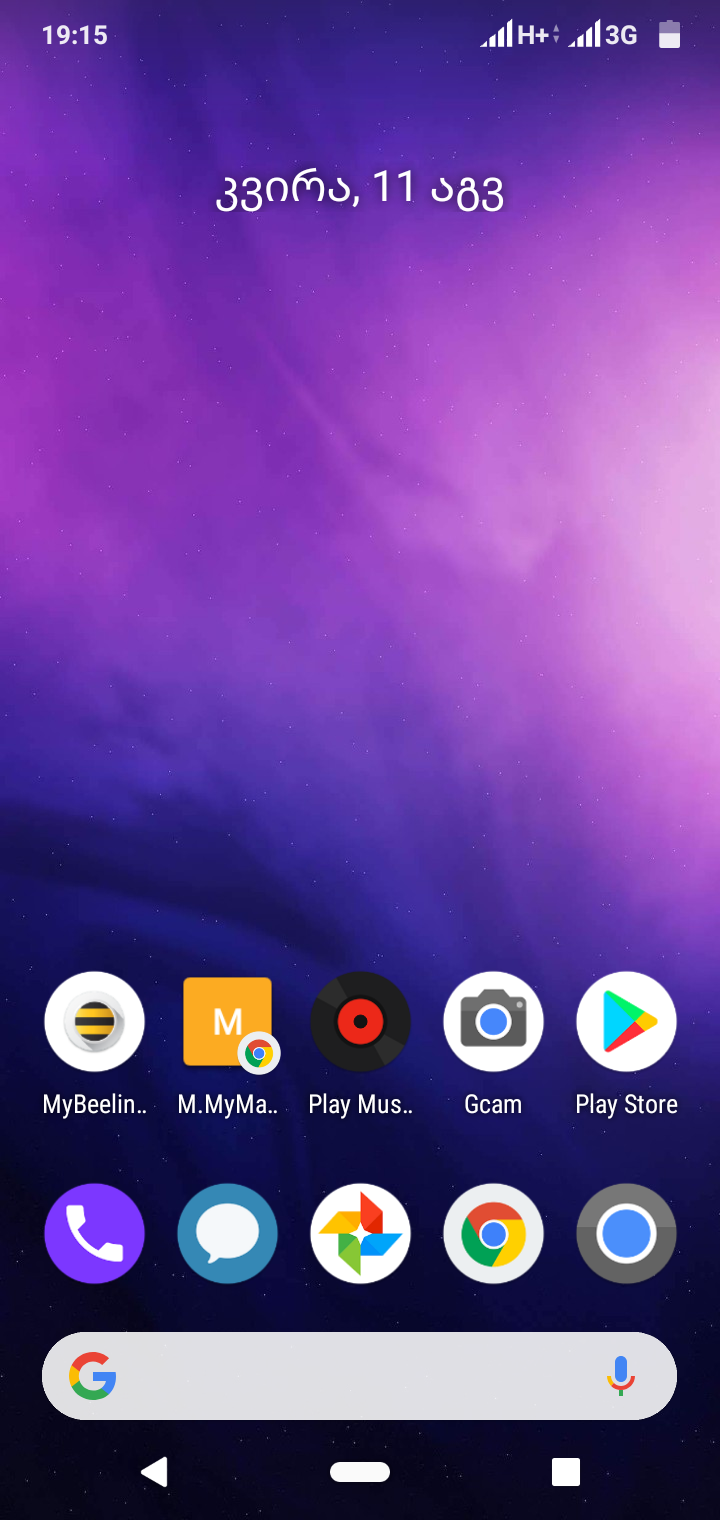Open the Gcam camera app
The width and height of the screenshot is (720, 1520).
(493, 1022)
